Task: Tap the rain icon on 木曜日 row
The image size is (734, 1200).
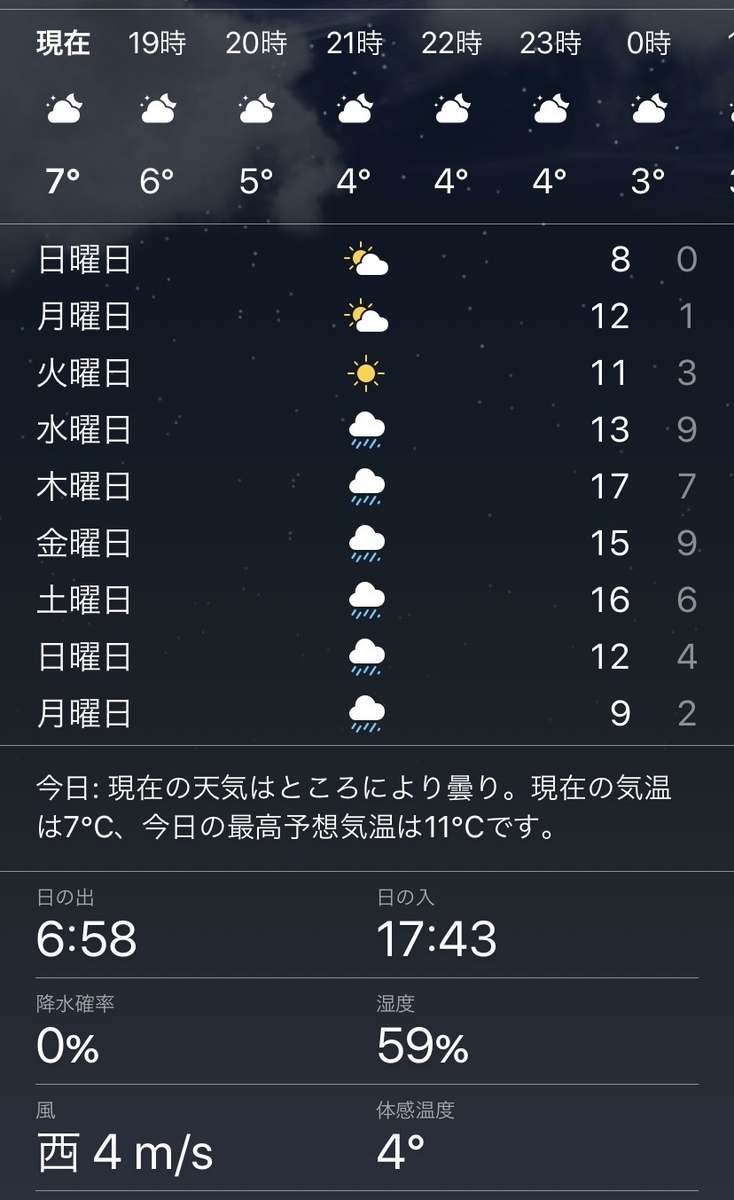Action: (x=367, y=487)
